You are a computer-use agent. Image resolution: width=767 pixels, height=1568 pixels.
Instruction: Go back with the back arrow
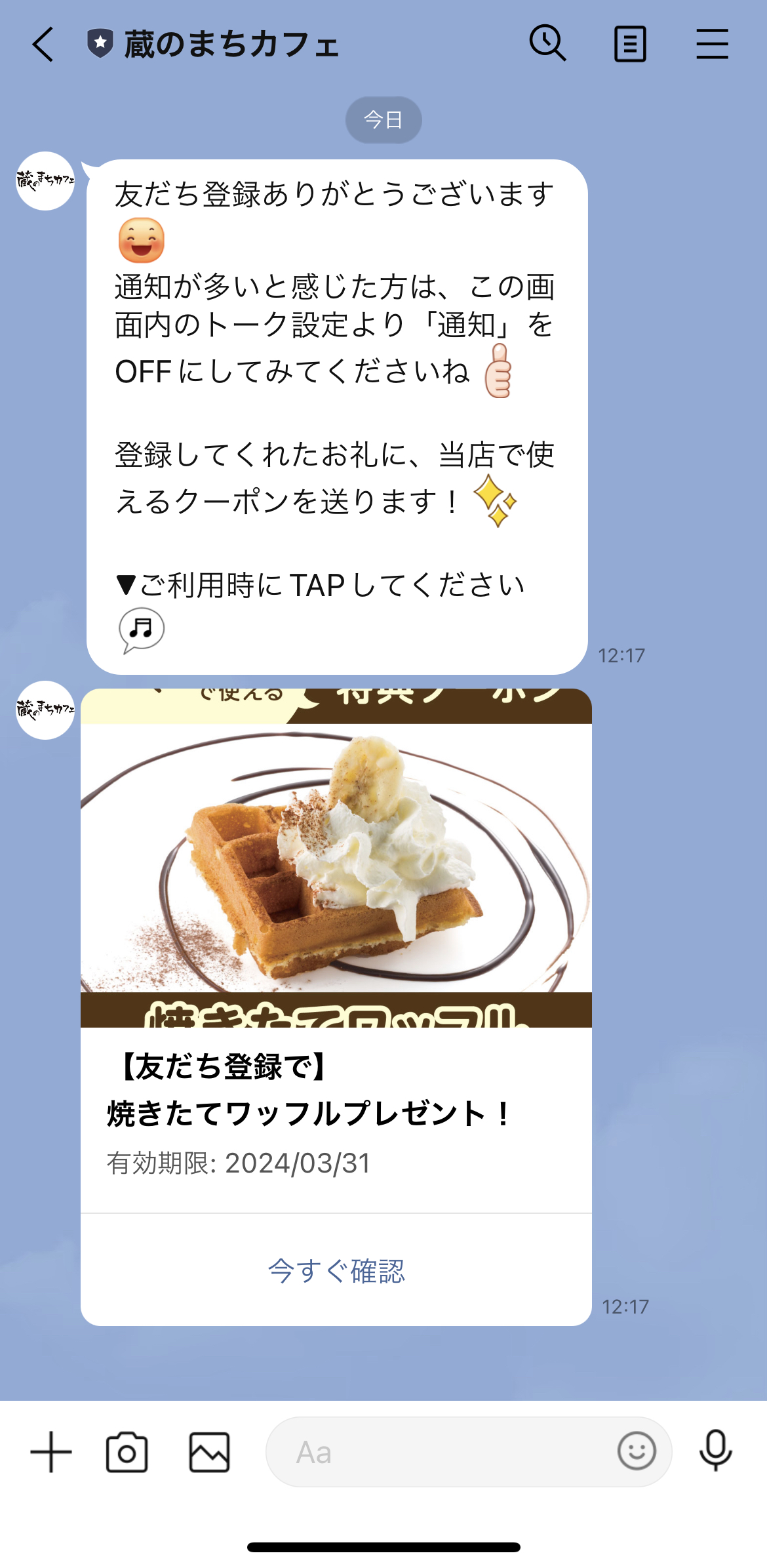[x=41, y=43]
